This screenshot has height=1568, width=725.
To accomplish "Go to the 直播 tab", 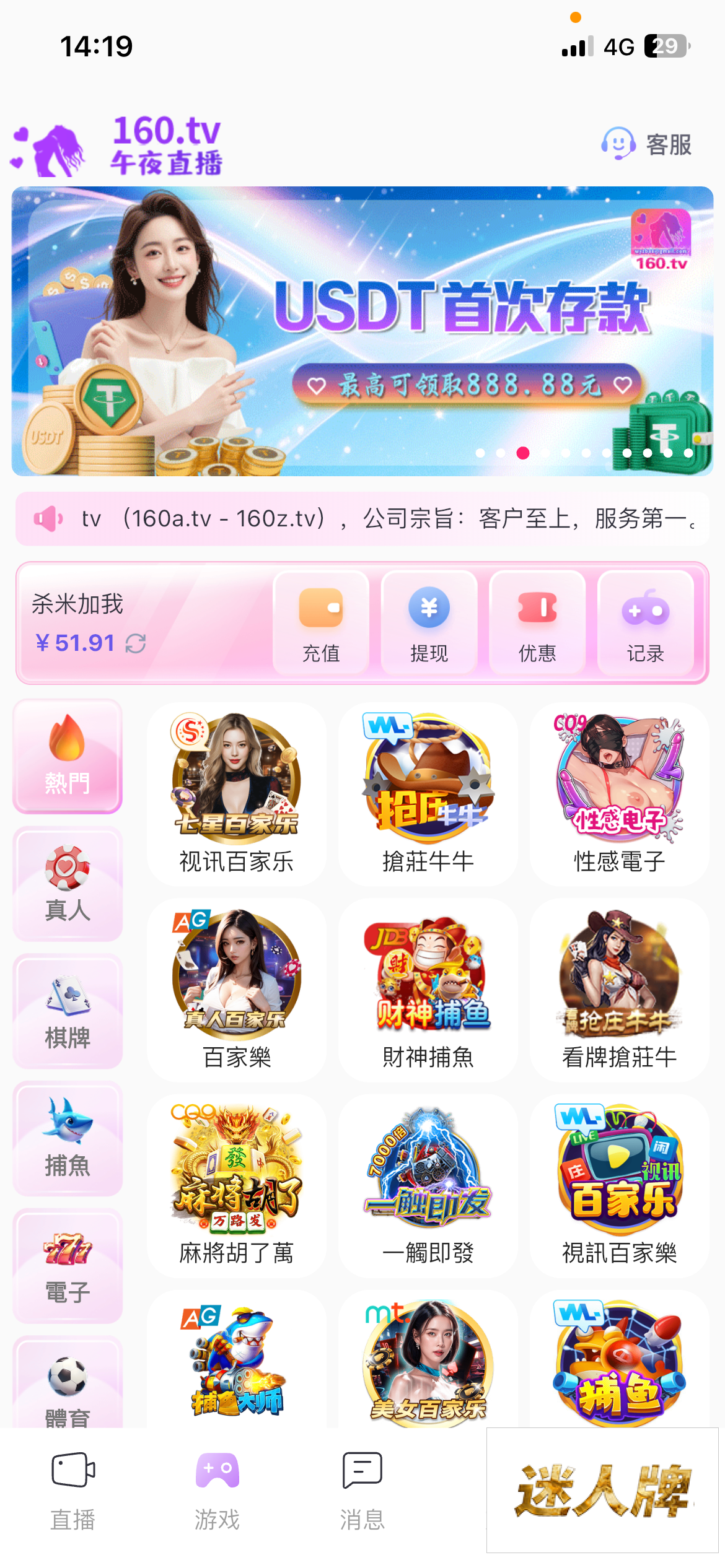I will 72,1491.
